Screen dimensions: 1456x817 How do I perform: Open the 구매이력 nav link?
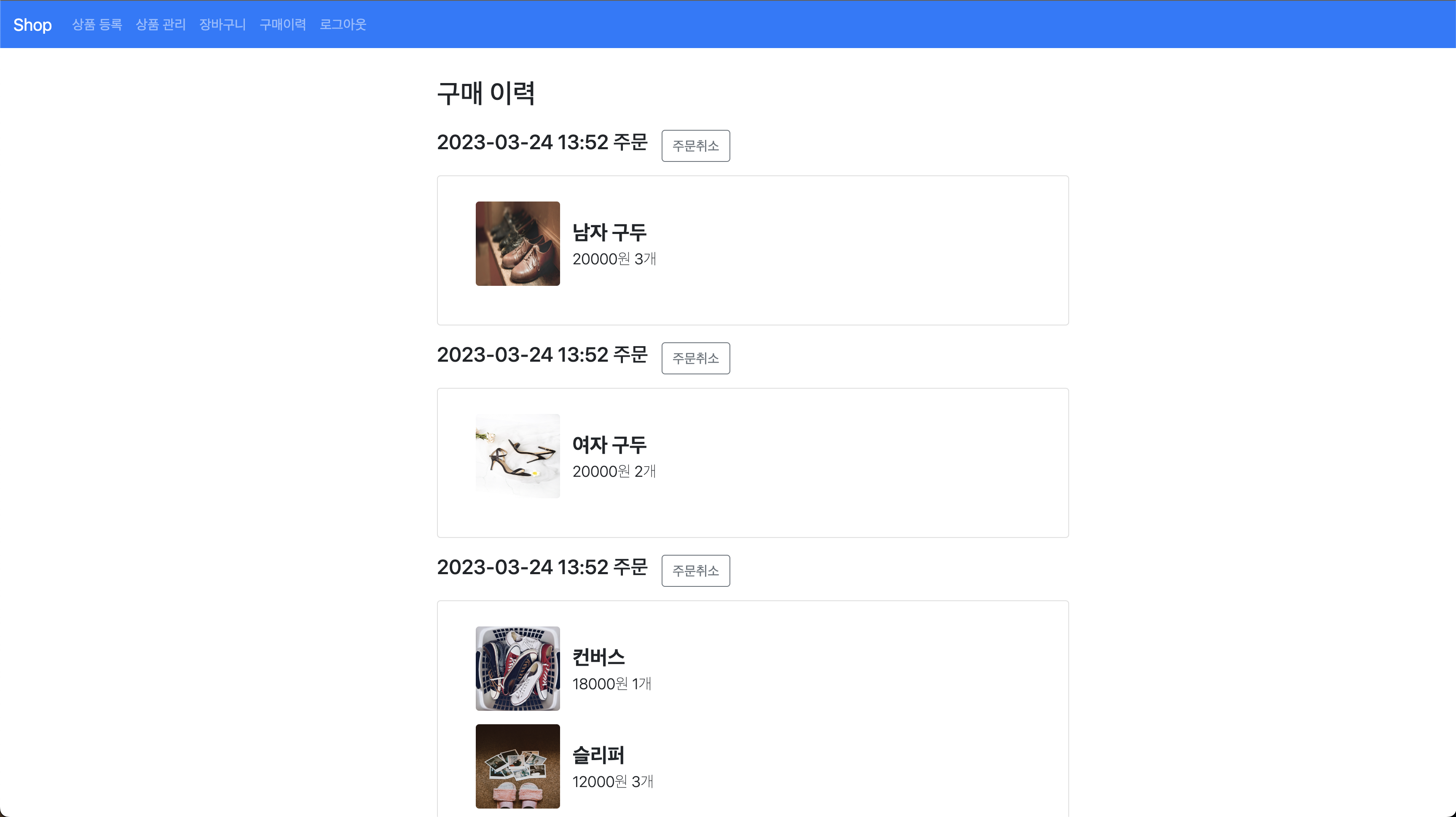coord(283,24)
